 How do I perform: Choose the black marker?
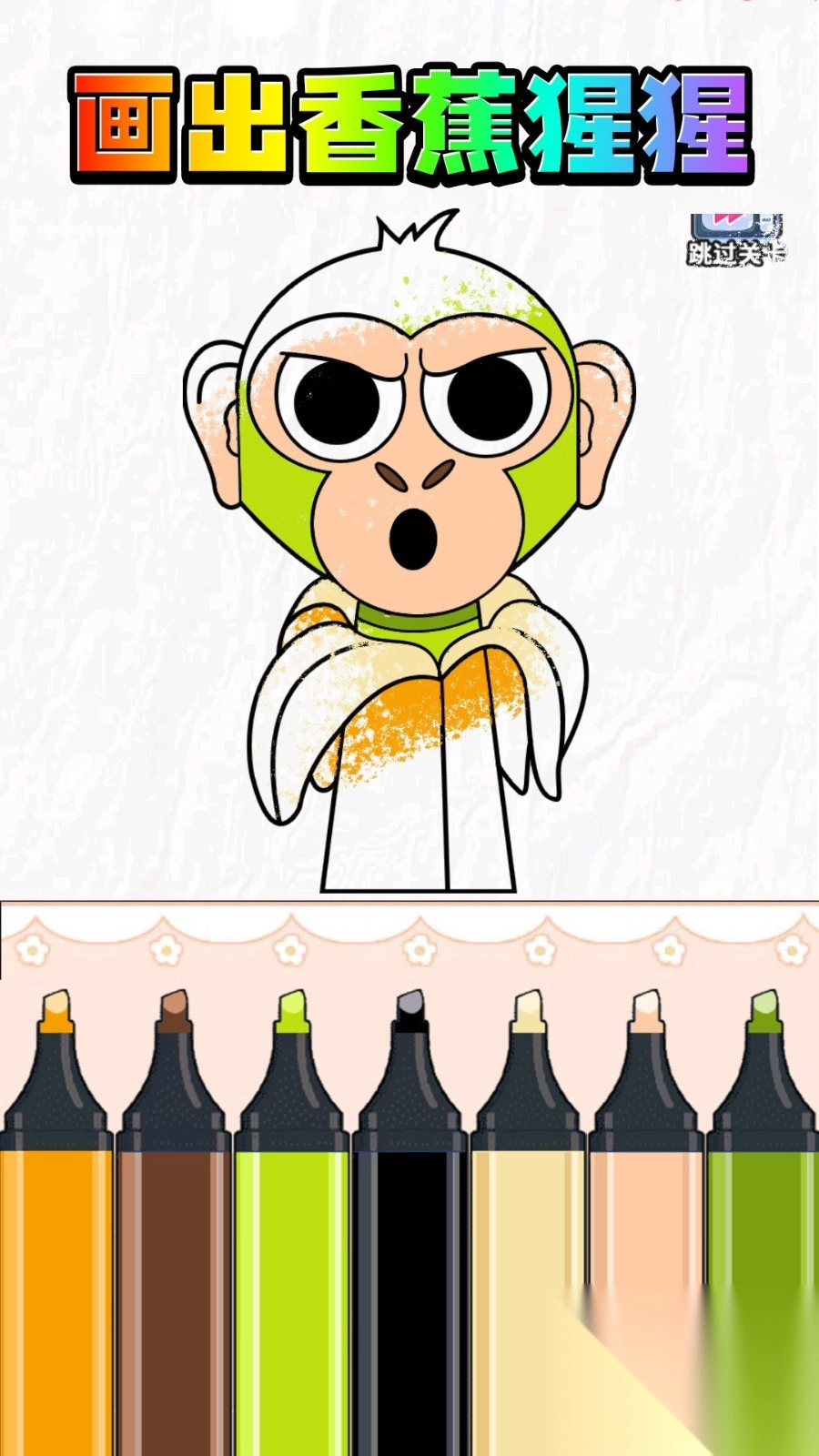409,1228
